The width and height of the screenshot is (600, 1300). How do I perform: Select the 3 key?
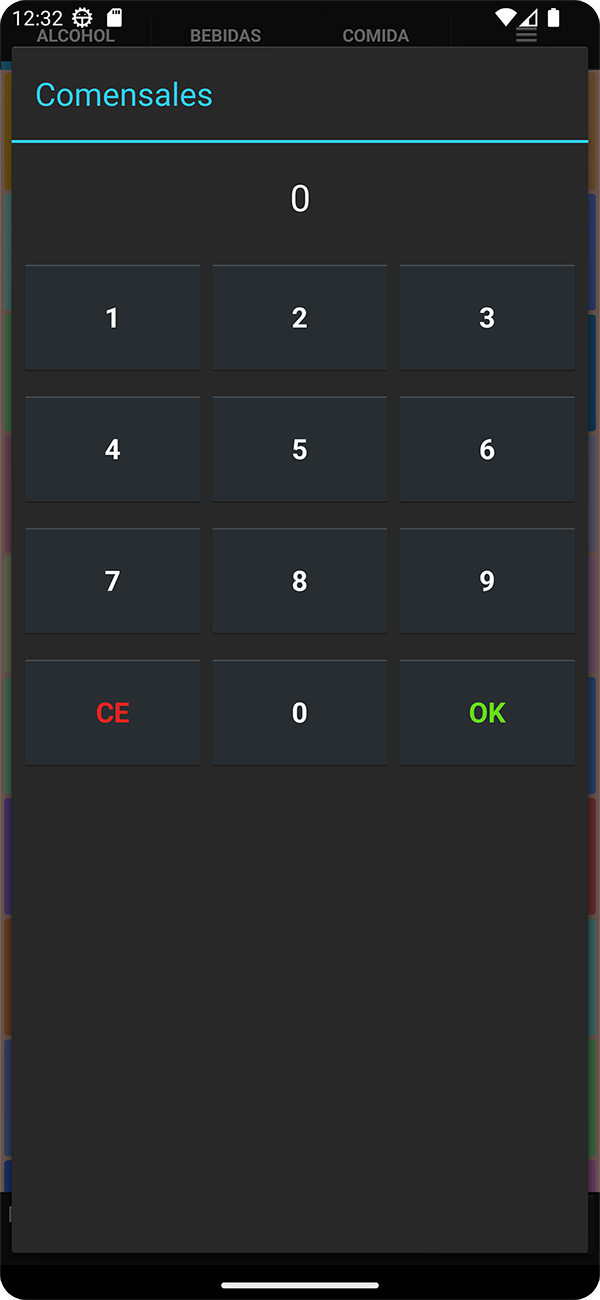tap(487, 318)
